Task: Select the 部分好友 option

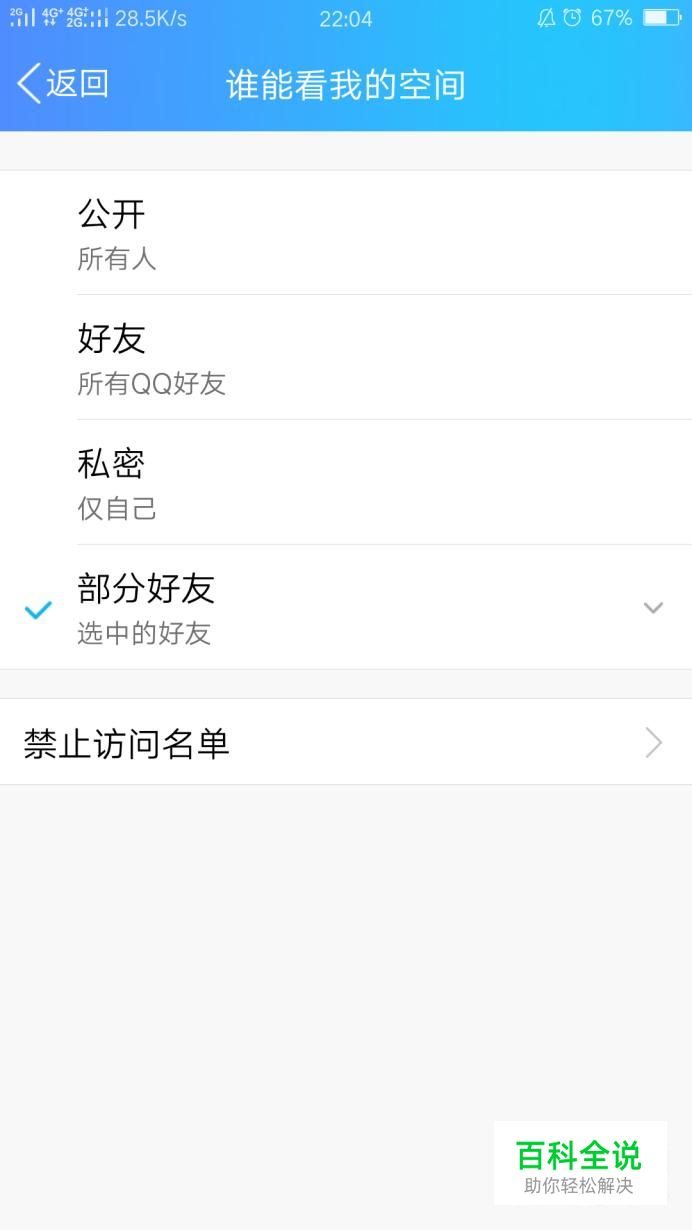Action: [x=346, y=608]
